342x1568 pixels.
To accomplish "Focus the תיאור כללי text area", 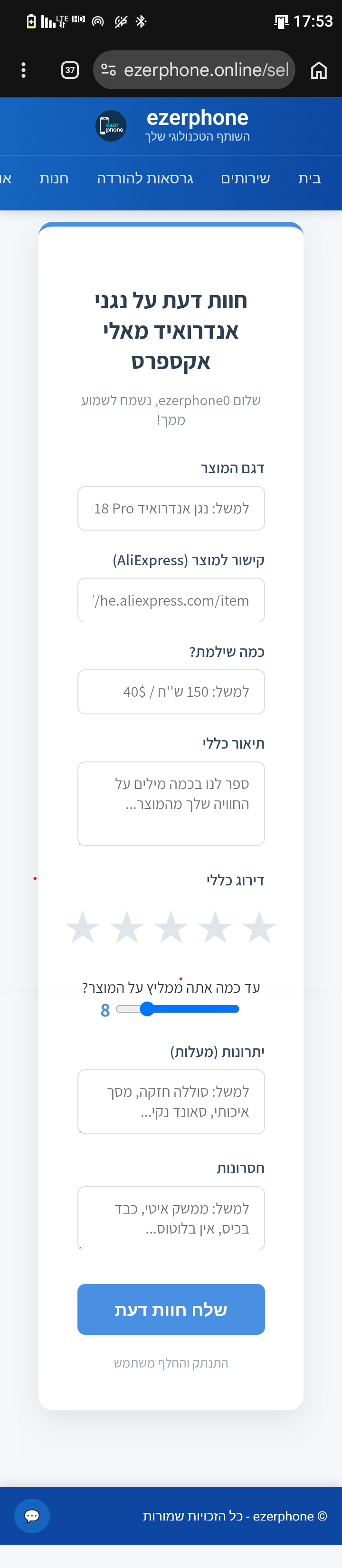I will tap(171, 803).
